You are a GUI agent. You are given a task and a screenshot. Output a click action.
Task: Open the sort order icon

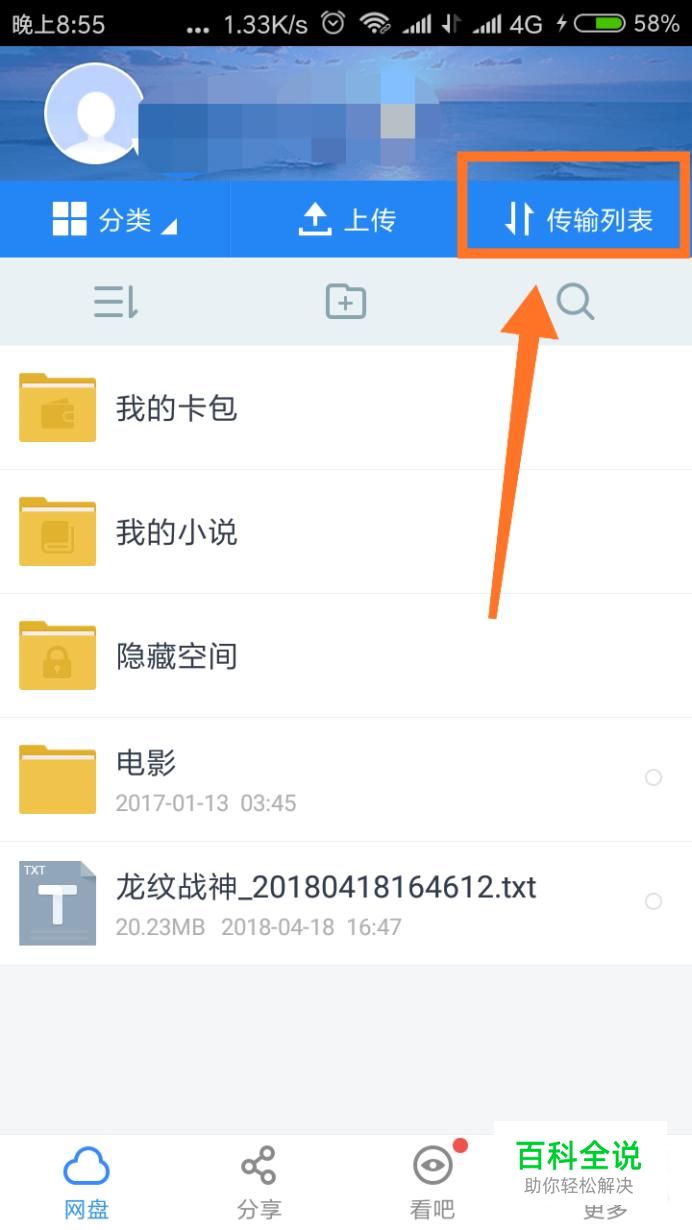click(x=116, y=301)
